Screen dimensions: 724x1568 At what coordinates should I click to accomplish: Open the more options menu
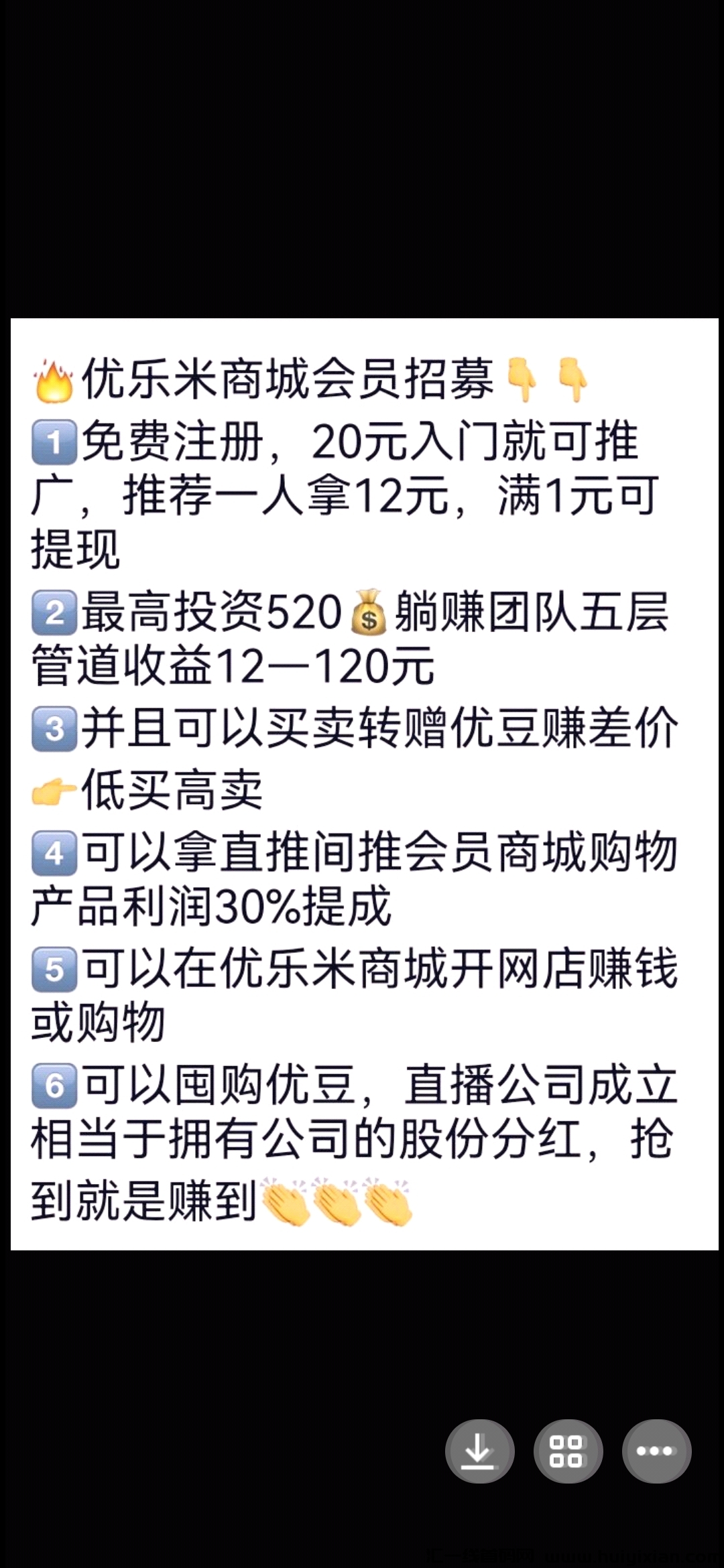(x=656, y=1451)
